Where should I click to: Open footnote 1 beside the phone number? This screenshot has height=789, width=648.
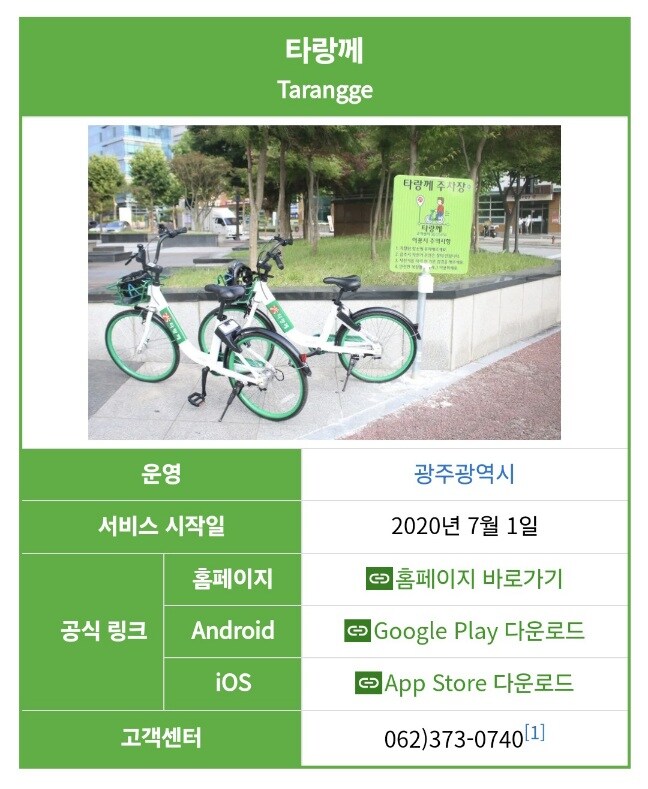(535, 733)
